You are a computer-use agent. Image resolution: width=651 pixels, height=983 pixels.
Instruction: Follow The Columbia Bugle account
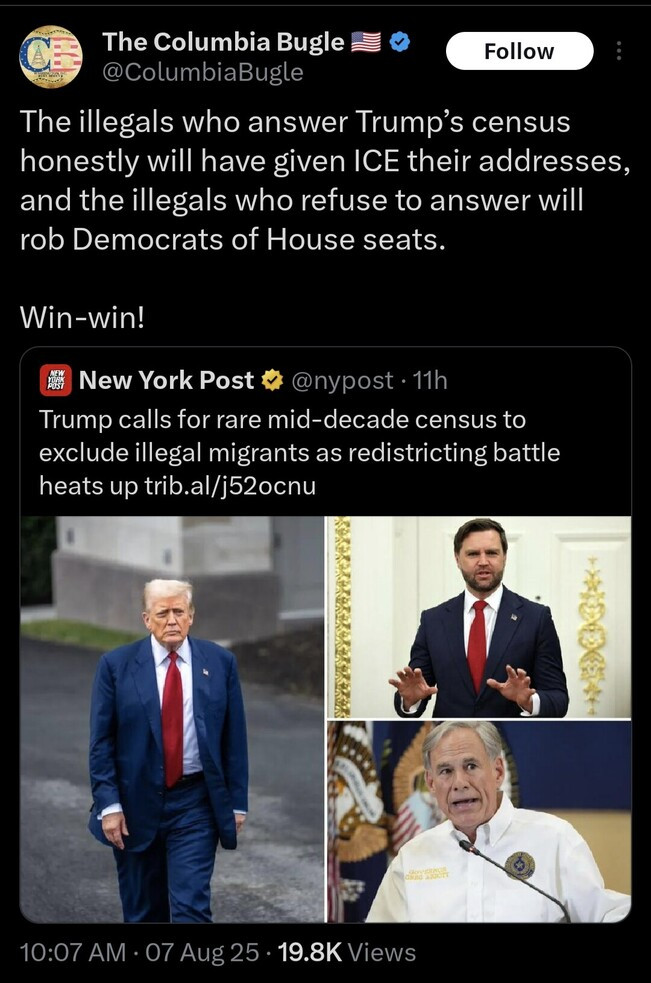point(519,51)
